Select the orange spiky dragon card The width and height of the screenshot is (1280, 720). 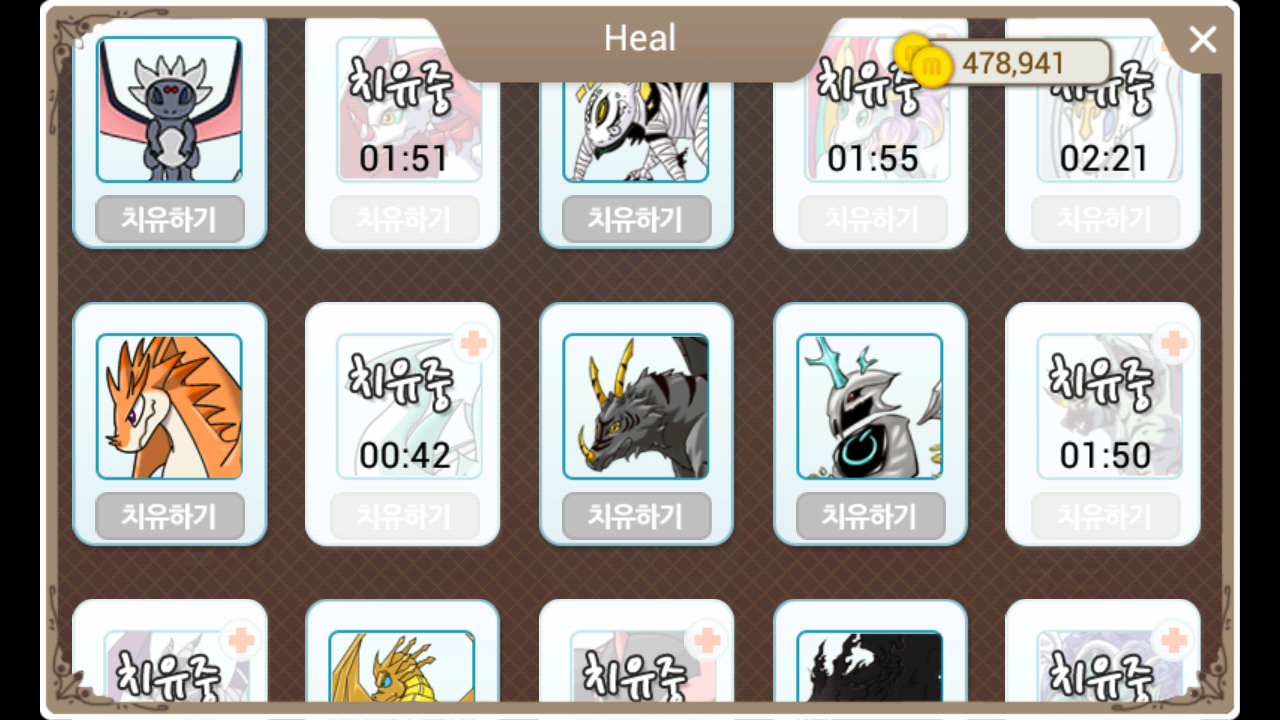(169, 407)
